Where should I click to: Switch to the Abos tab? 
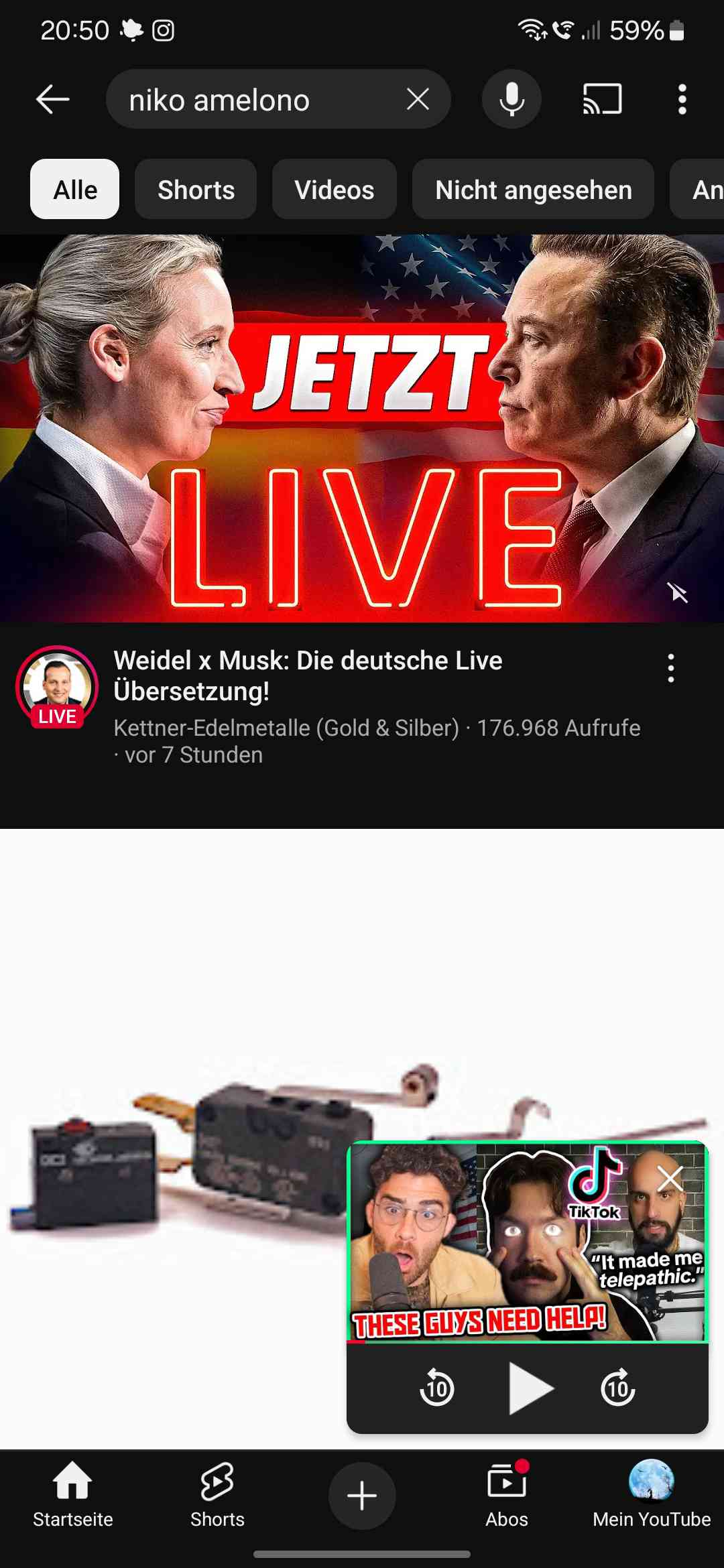[x=507, y=1496]
